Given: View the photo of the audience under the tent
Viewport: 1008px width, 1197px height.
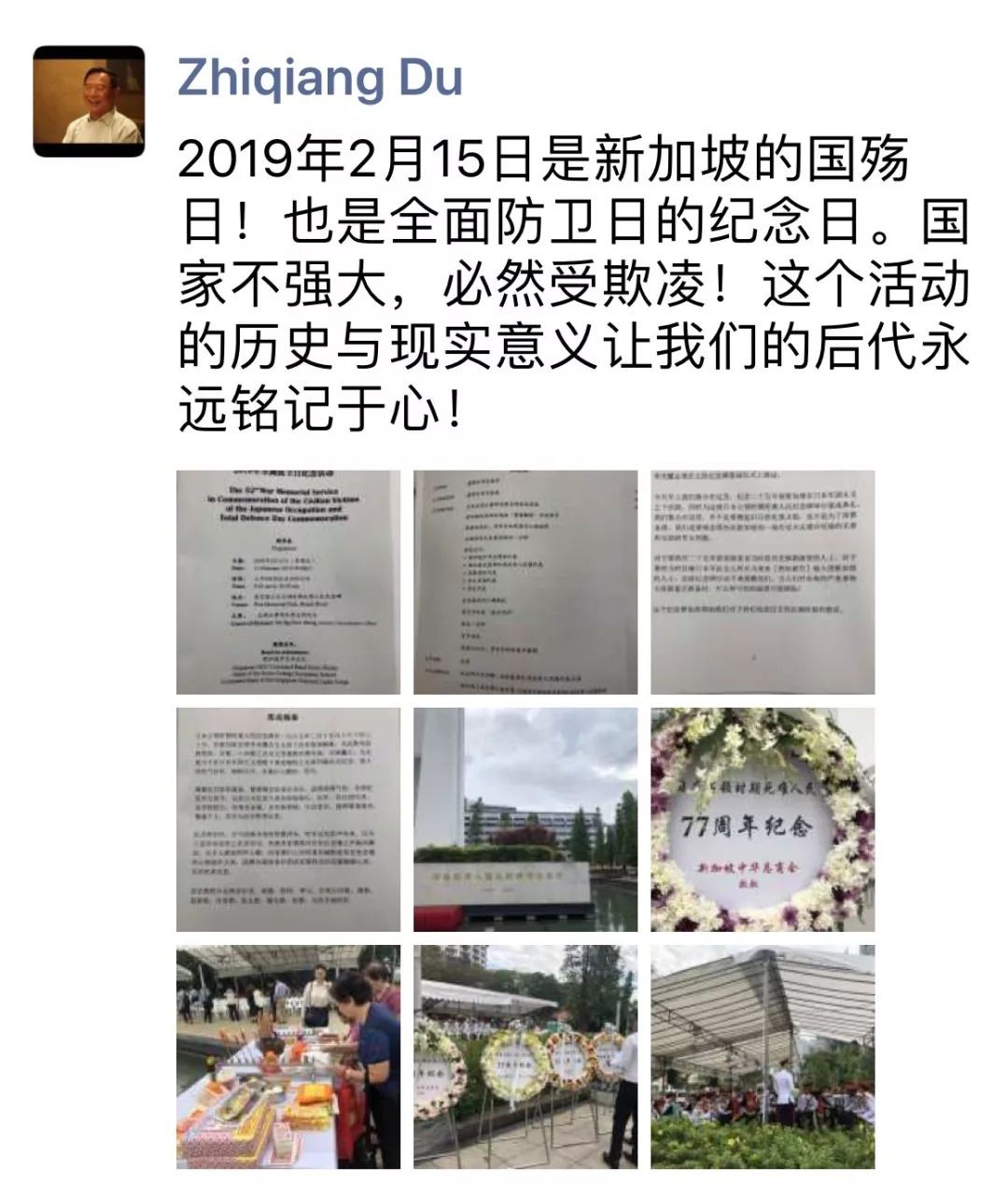Looking at the screenshot, I should (x=763, y=1056).
